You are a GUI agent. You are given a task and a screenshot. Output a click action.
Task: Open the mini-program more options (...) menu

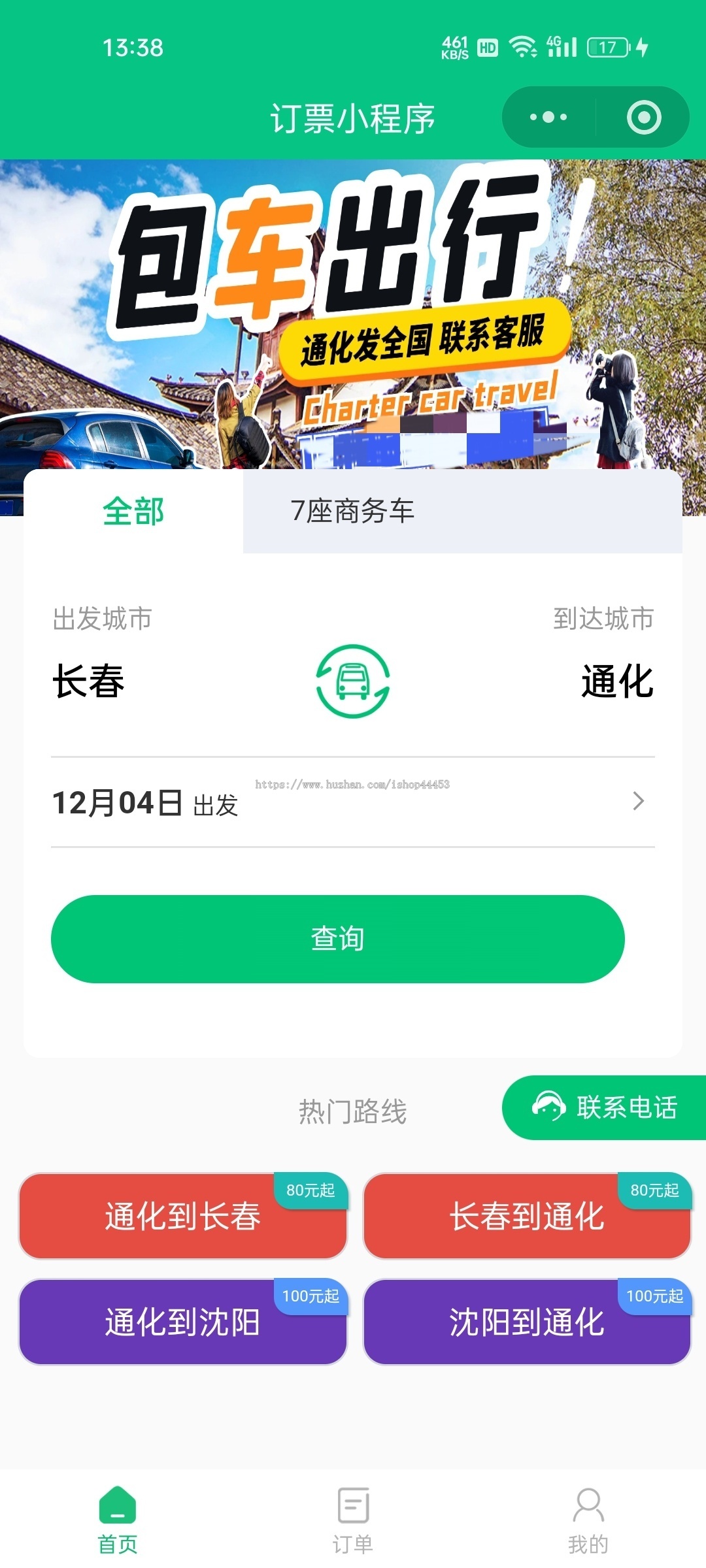548,116
